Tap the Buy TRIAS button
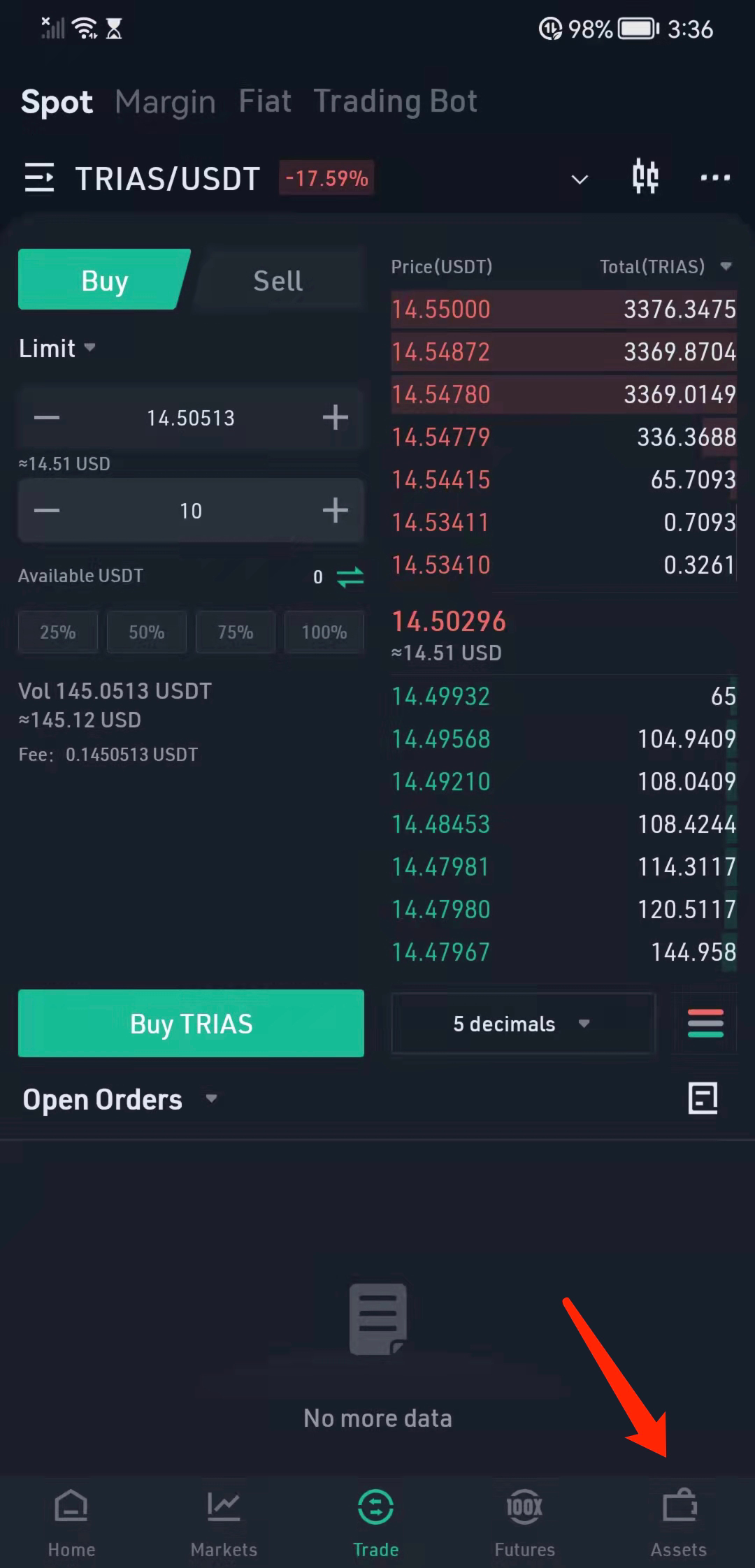755x1568 pixels. click(x=191, y=1024)
